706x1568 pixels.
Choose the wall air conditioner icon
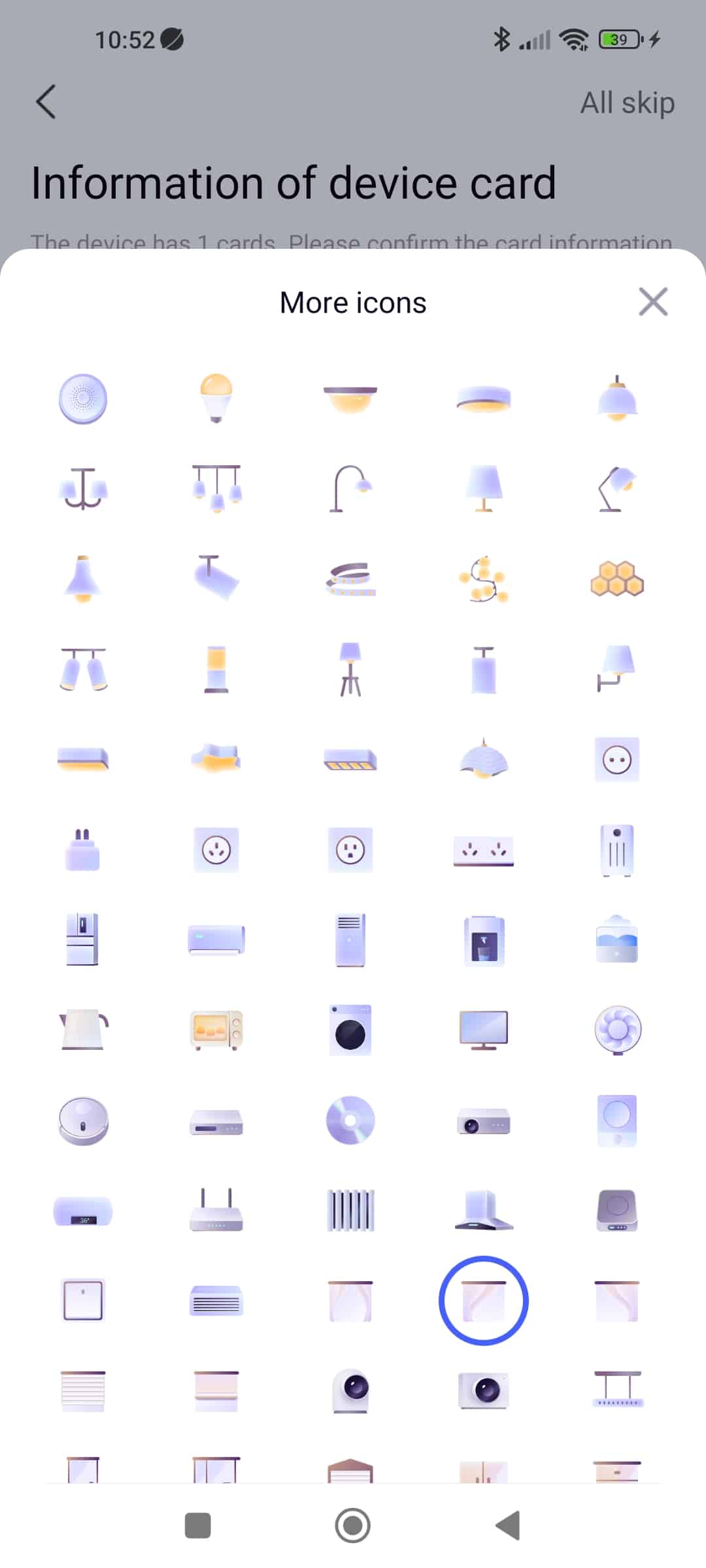(x=216, y=940)
